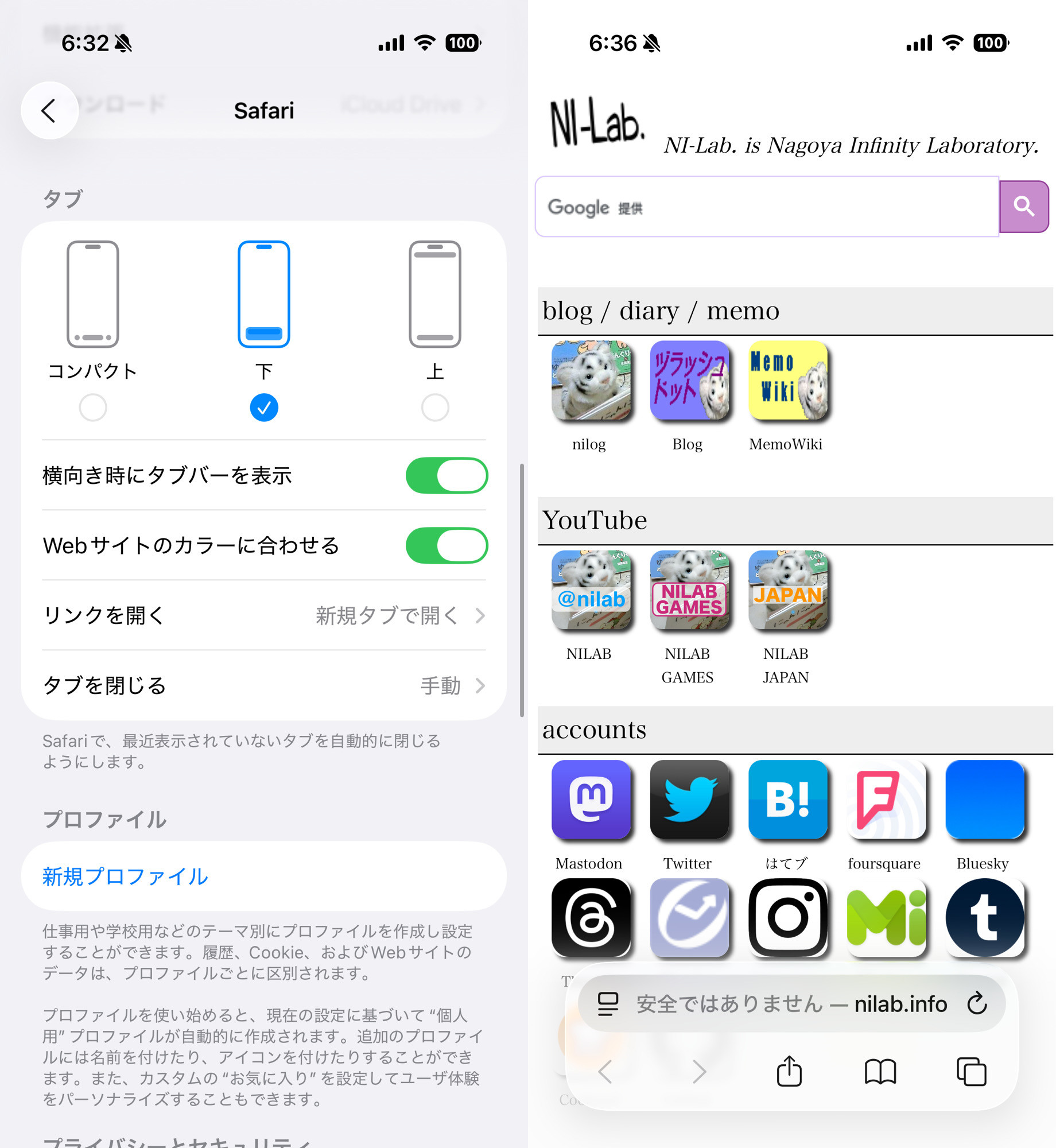Open タブを閉じる setting

[264, 685]
